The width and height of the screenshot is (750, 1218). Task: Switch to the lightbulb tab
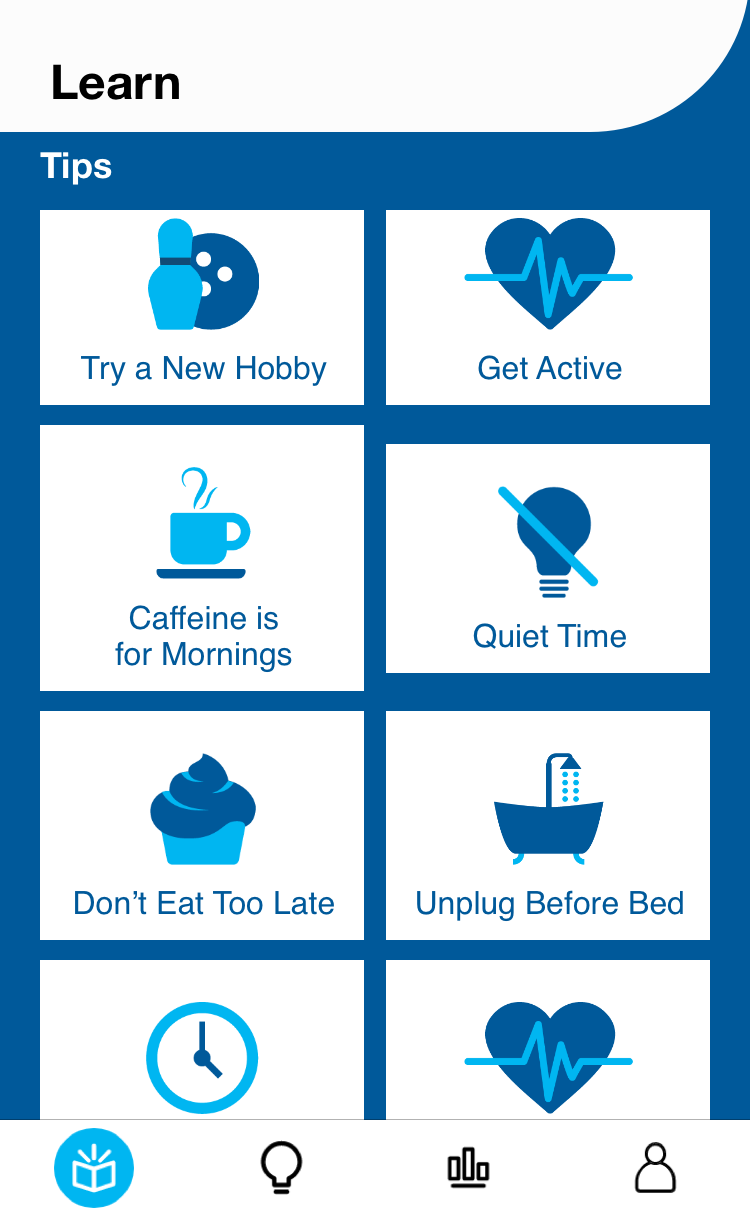[x=281, y=1168]
